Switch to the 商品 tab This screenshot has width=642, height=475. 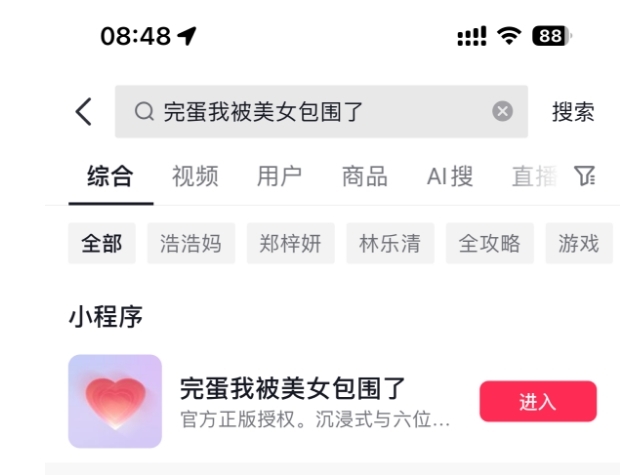click(x=364, y=177)
